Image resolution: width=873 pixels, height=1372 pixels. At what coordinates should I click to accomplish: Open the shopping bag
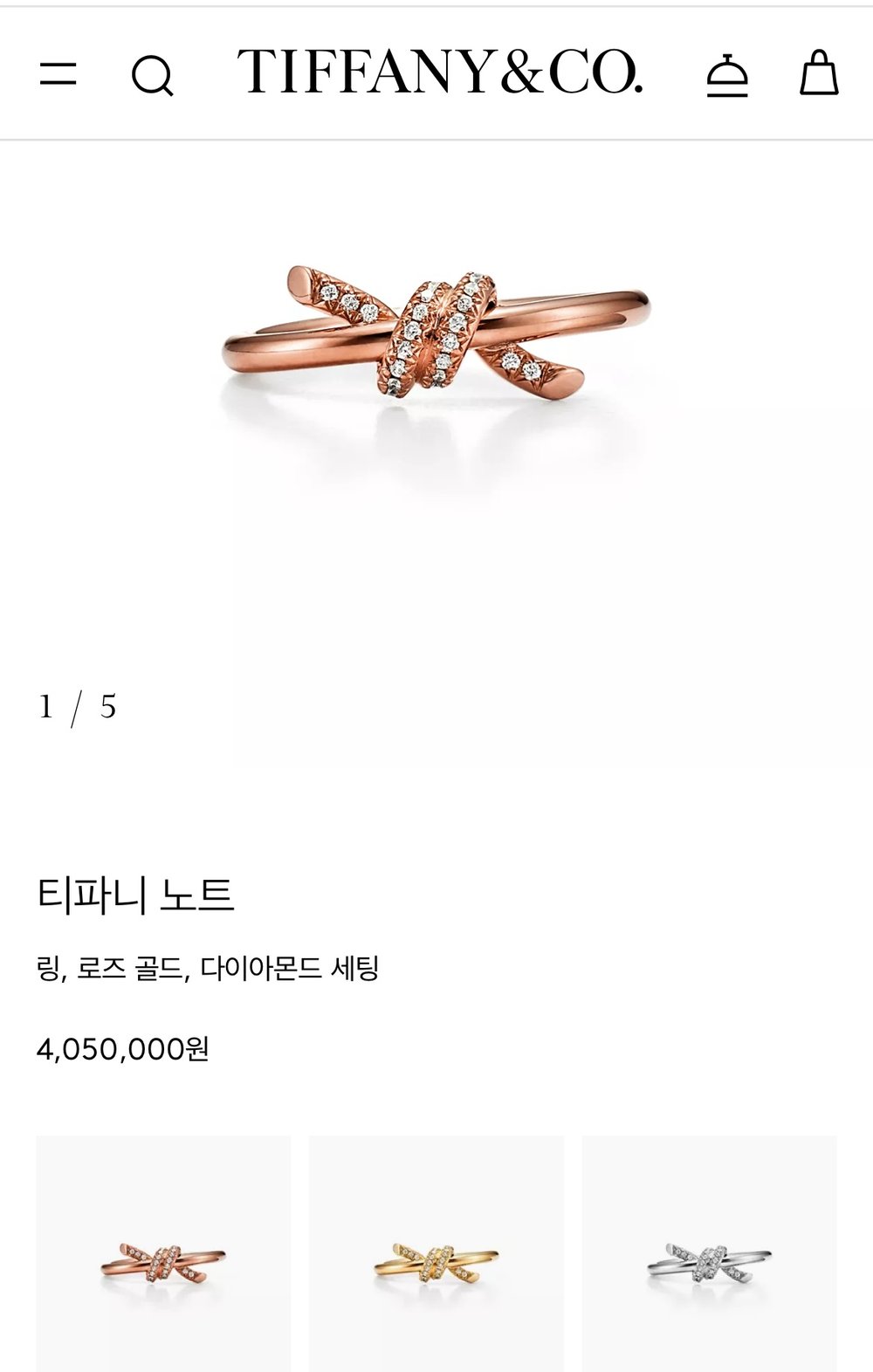[x=818, y=72]
